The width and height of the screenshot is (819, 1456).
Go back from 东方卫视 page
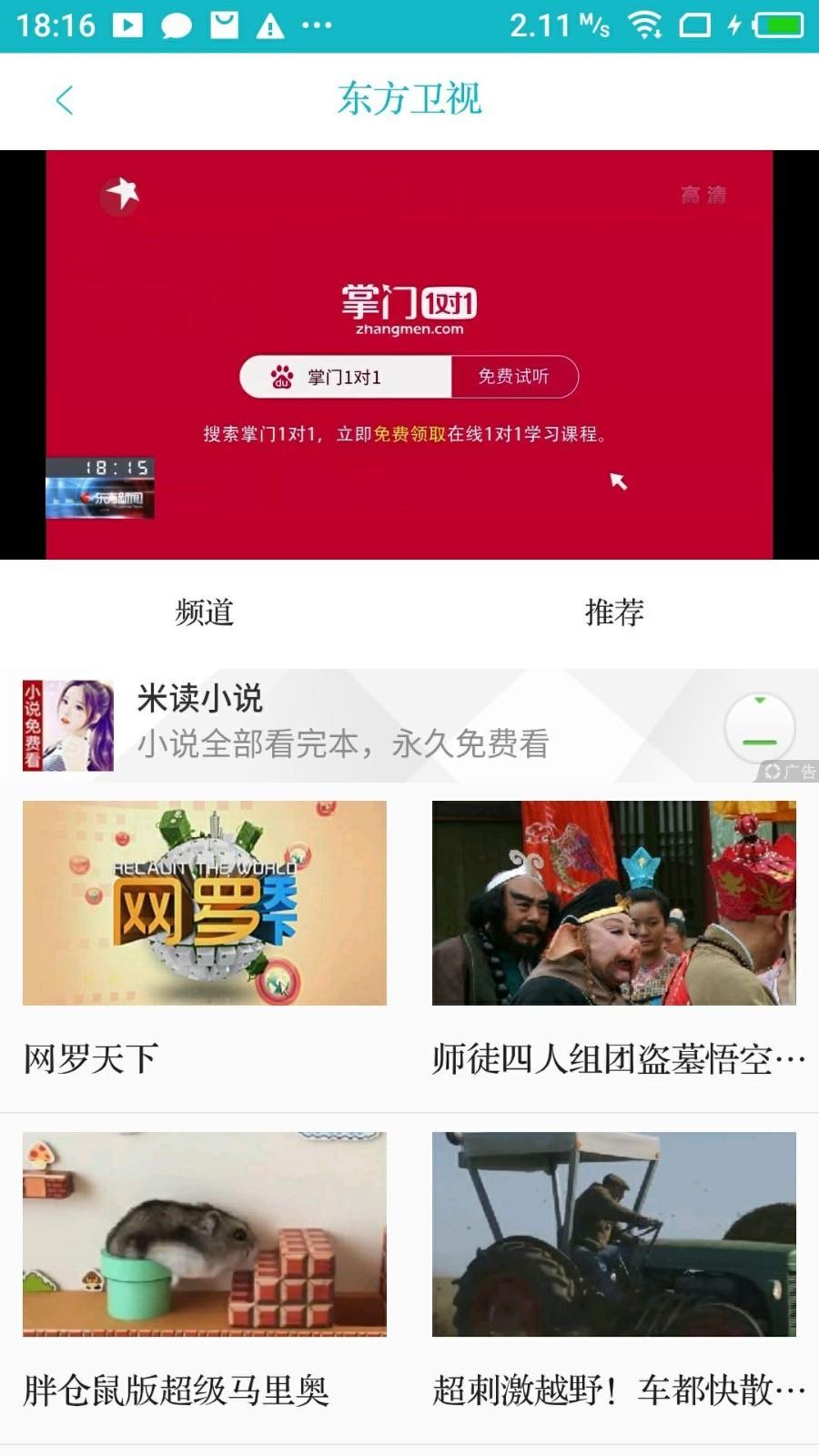click(x=64, y=100)
